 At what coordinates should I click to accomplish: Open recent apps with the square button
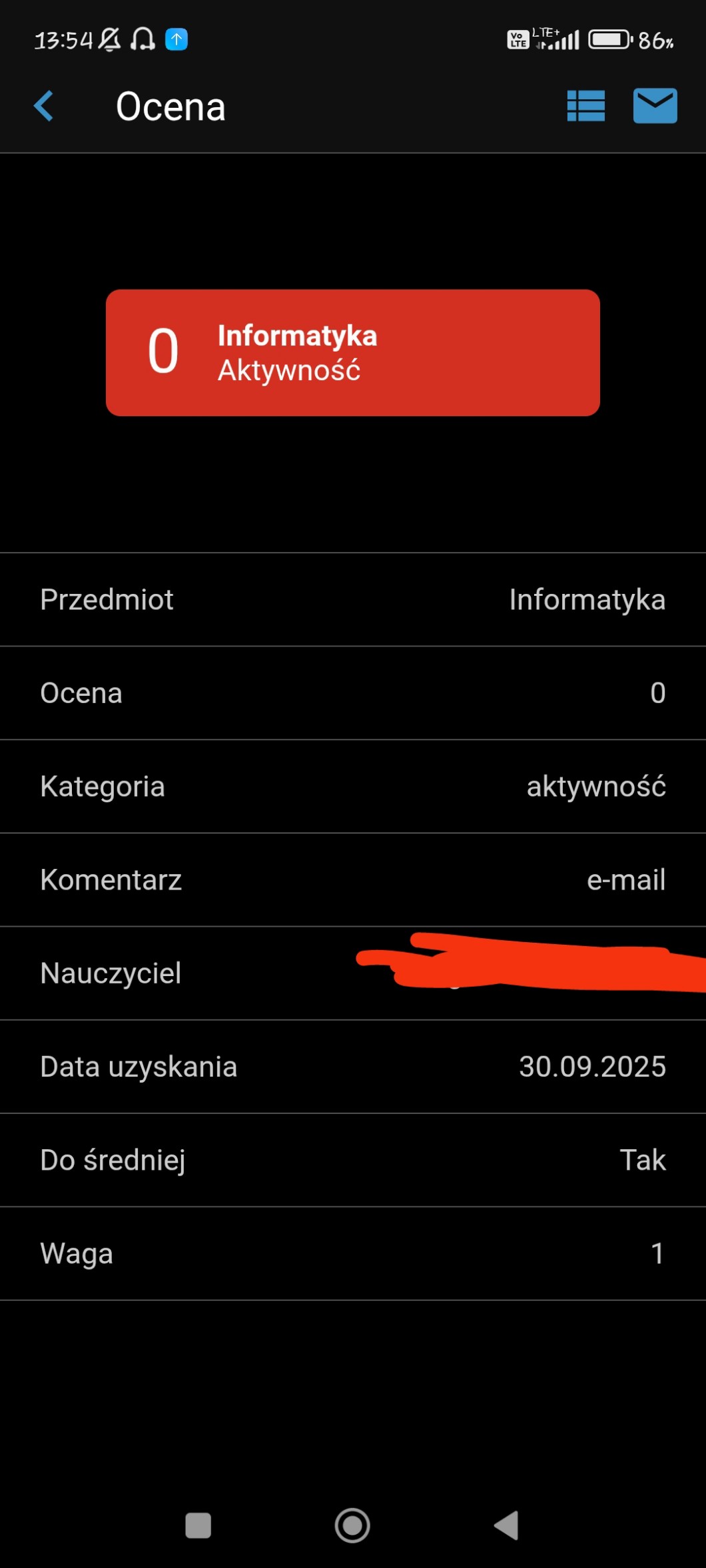(198, 1525)
